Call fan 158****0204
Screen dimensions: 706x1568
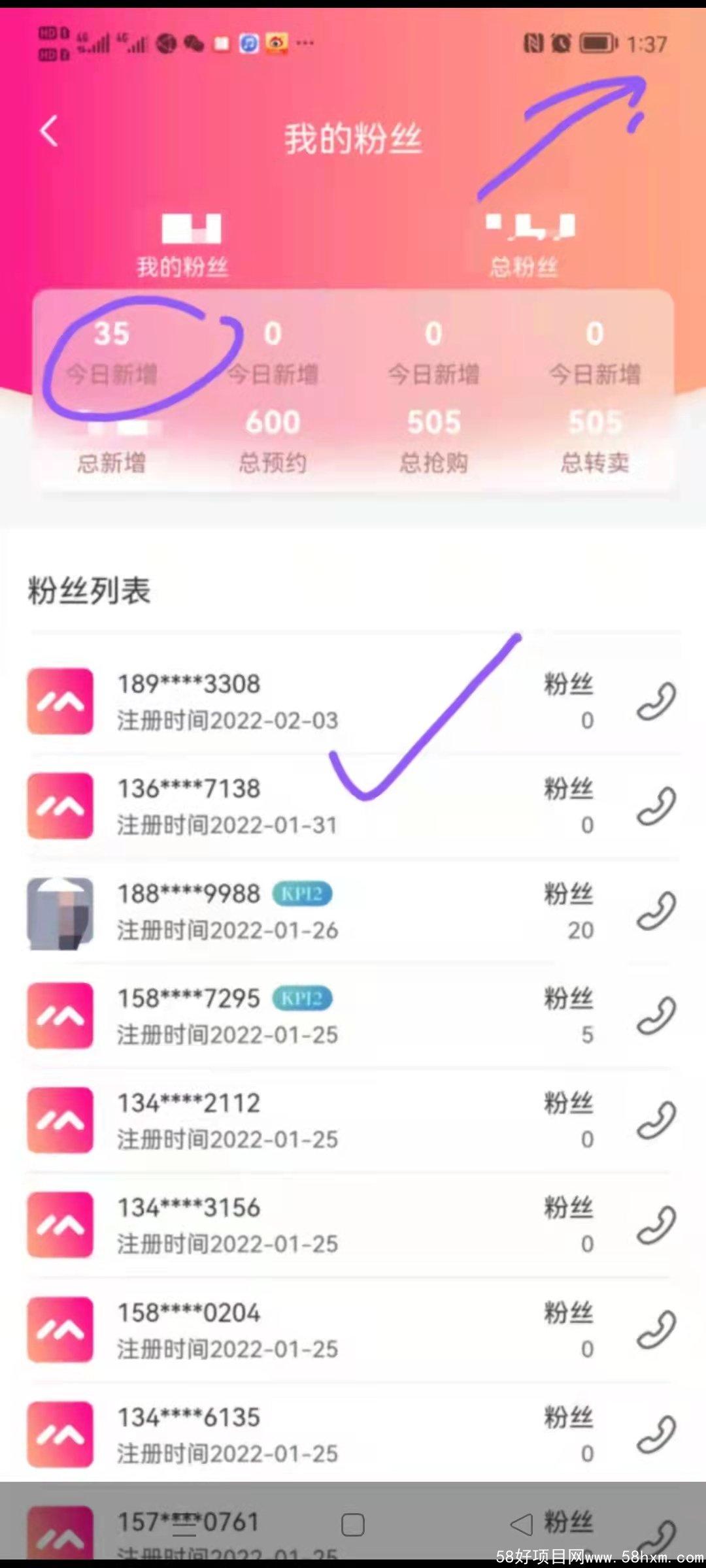656,1330
